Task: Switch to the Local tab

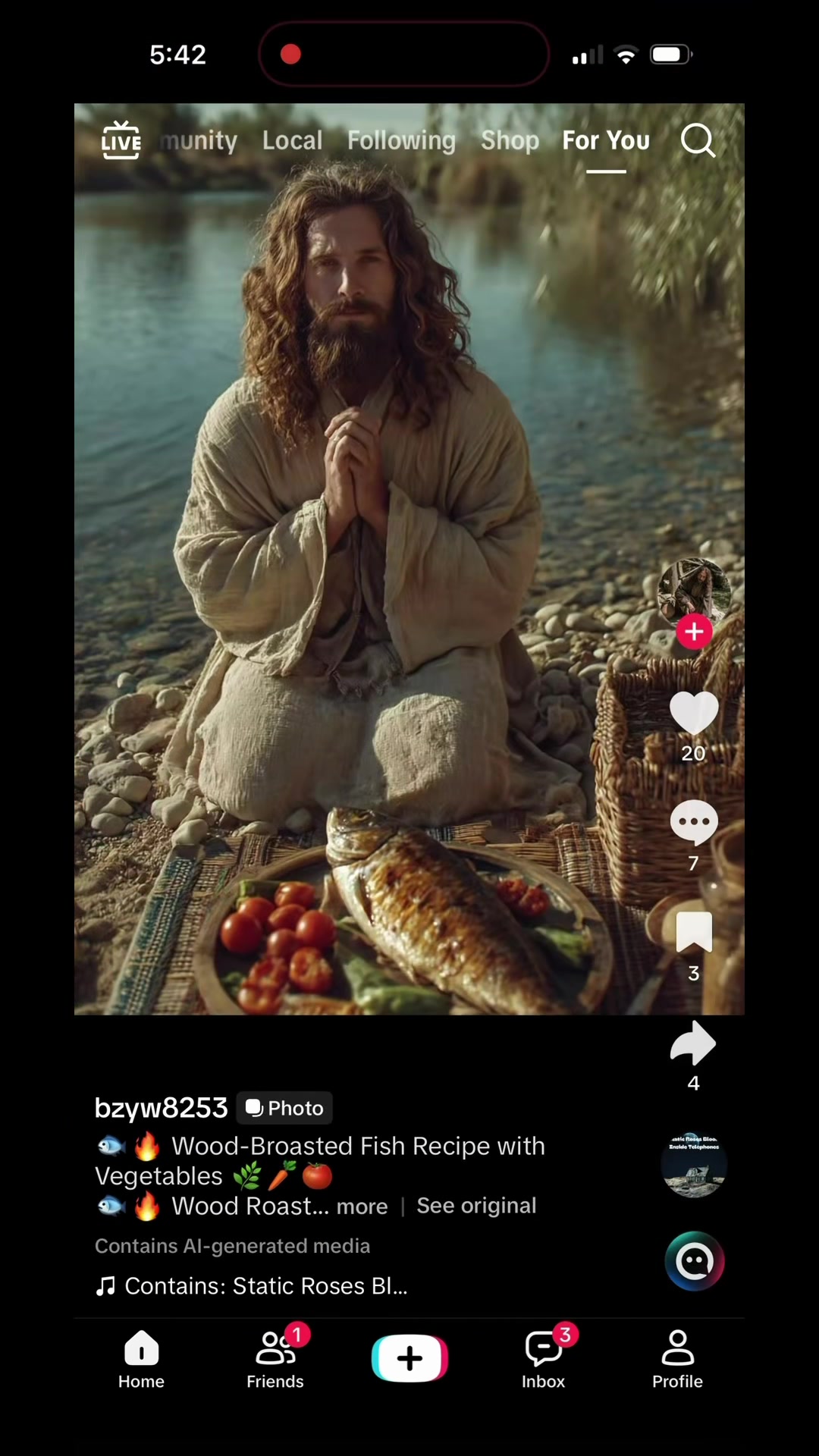Action: click(x=292, y=140)
